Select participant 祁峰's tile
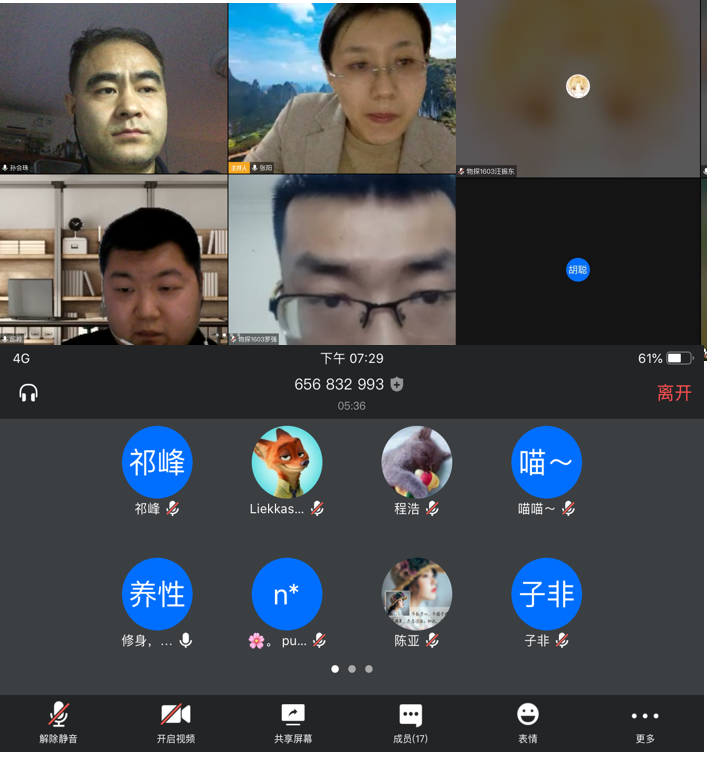Viewport: 707px width, 757px height. click(x=157, y=462)
